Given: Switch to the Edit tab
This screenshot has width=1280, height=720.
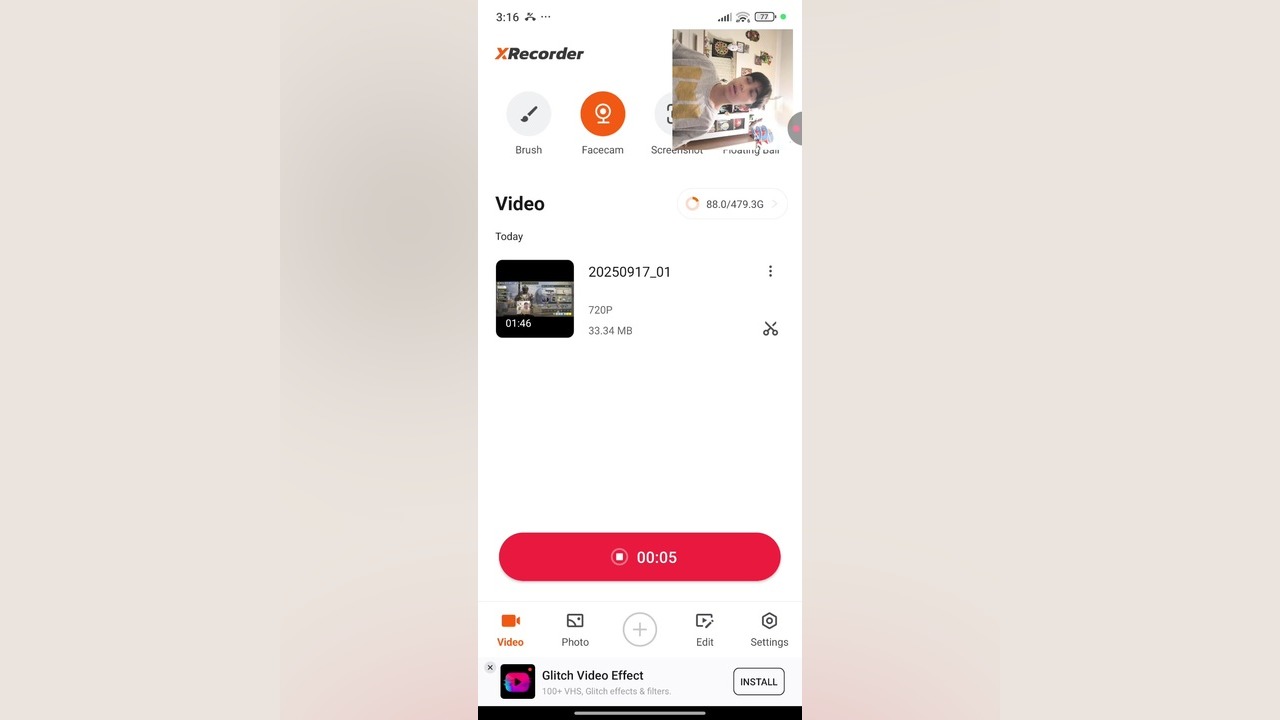Looking at the screenshot, I should tap(705, 630).
